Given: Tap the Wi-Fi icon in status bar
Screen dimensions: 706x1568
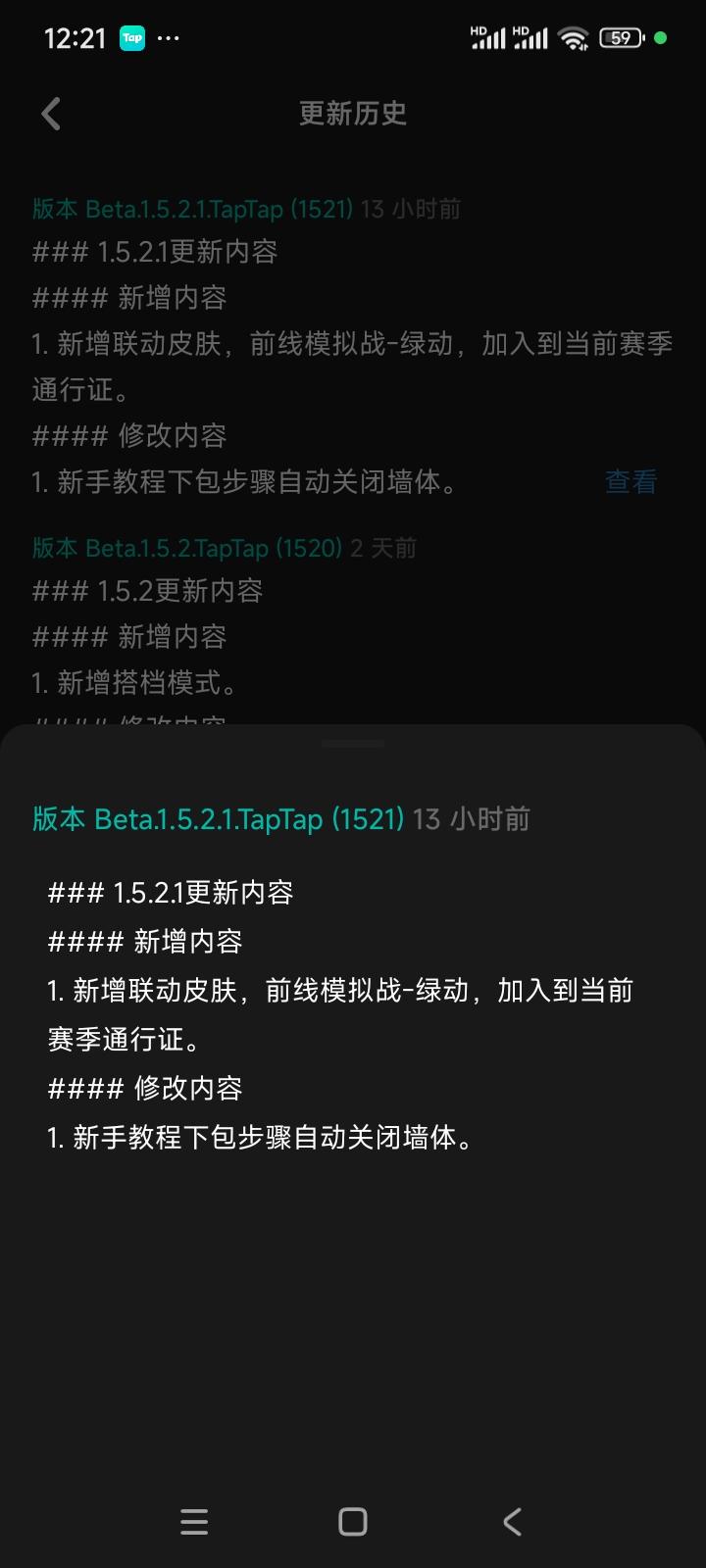Looking at the screenshot, I should pos(574,37).
